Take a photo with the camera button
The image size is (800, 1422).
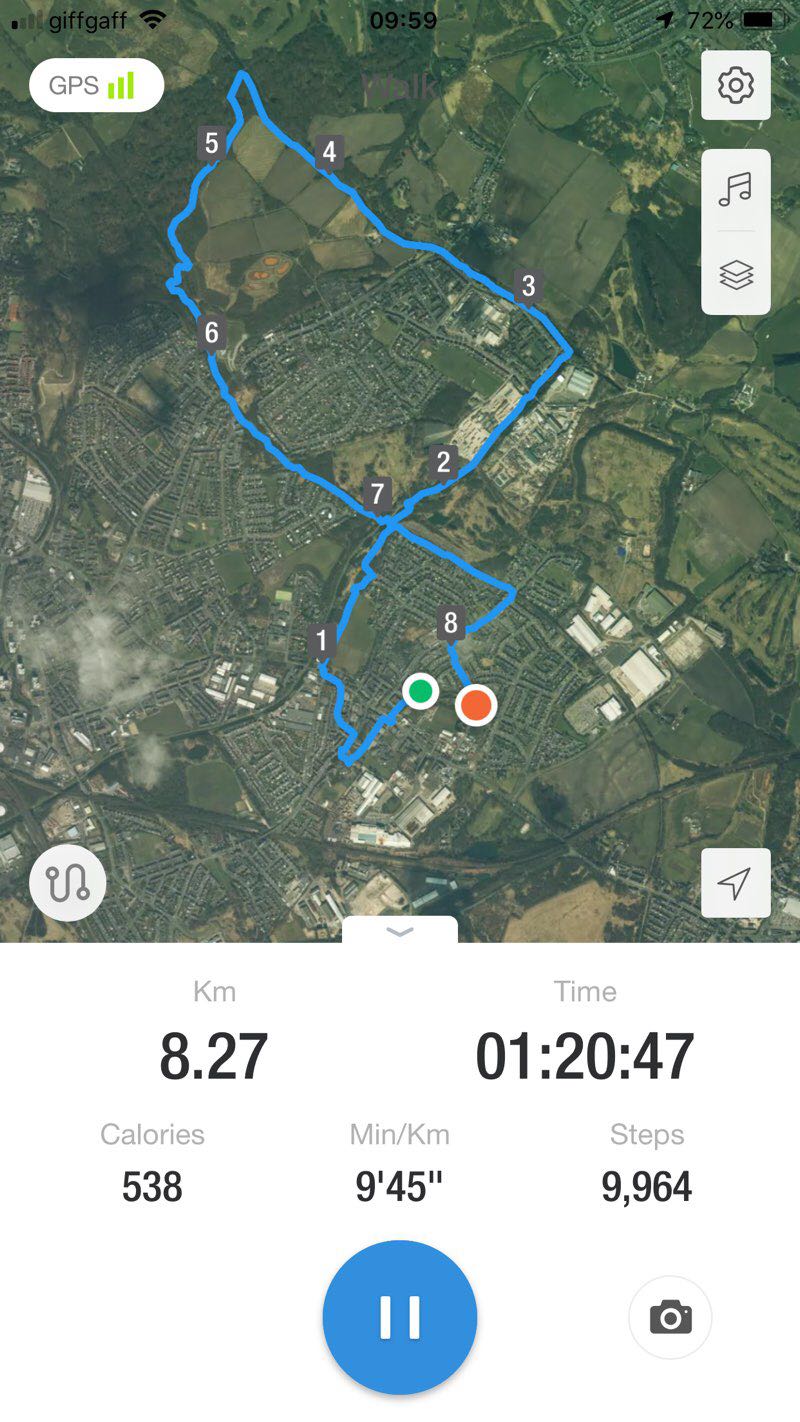[670, 1317]
